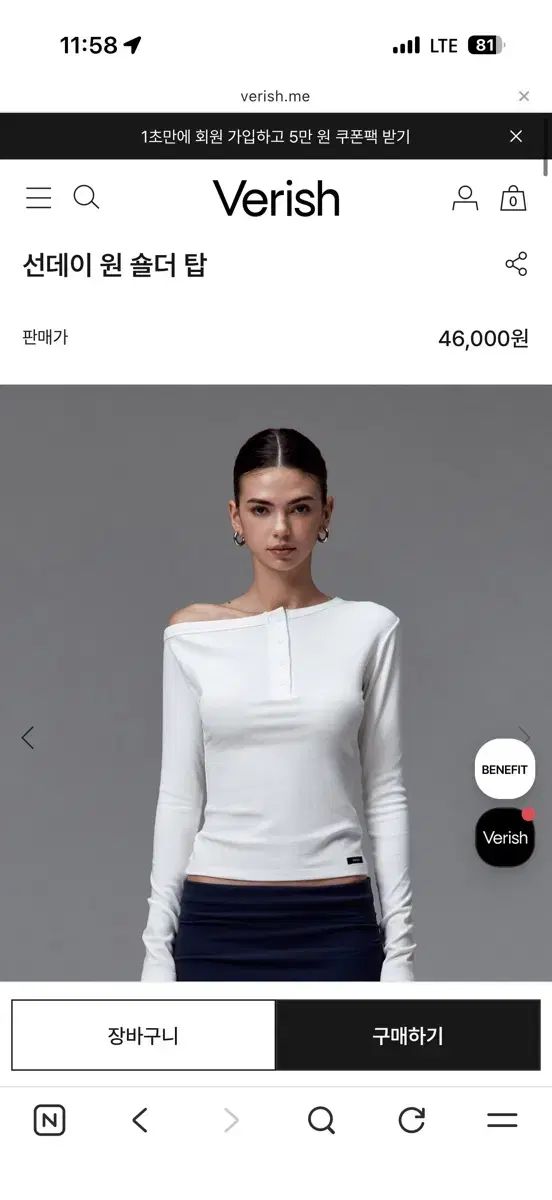Dismiss the signup coupon banner
The width and height of the screenshot is (552, 1200).
tap(516, 136)
